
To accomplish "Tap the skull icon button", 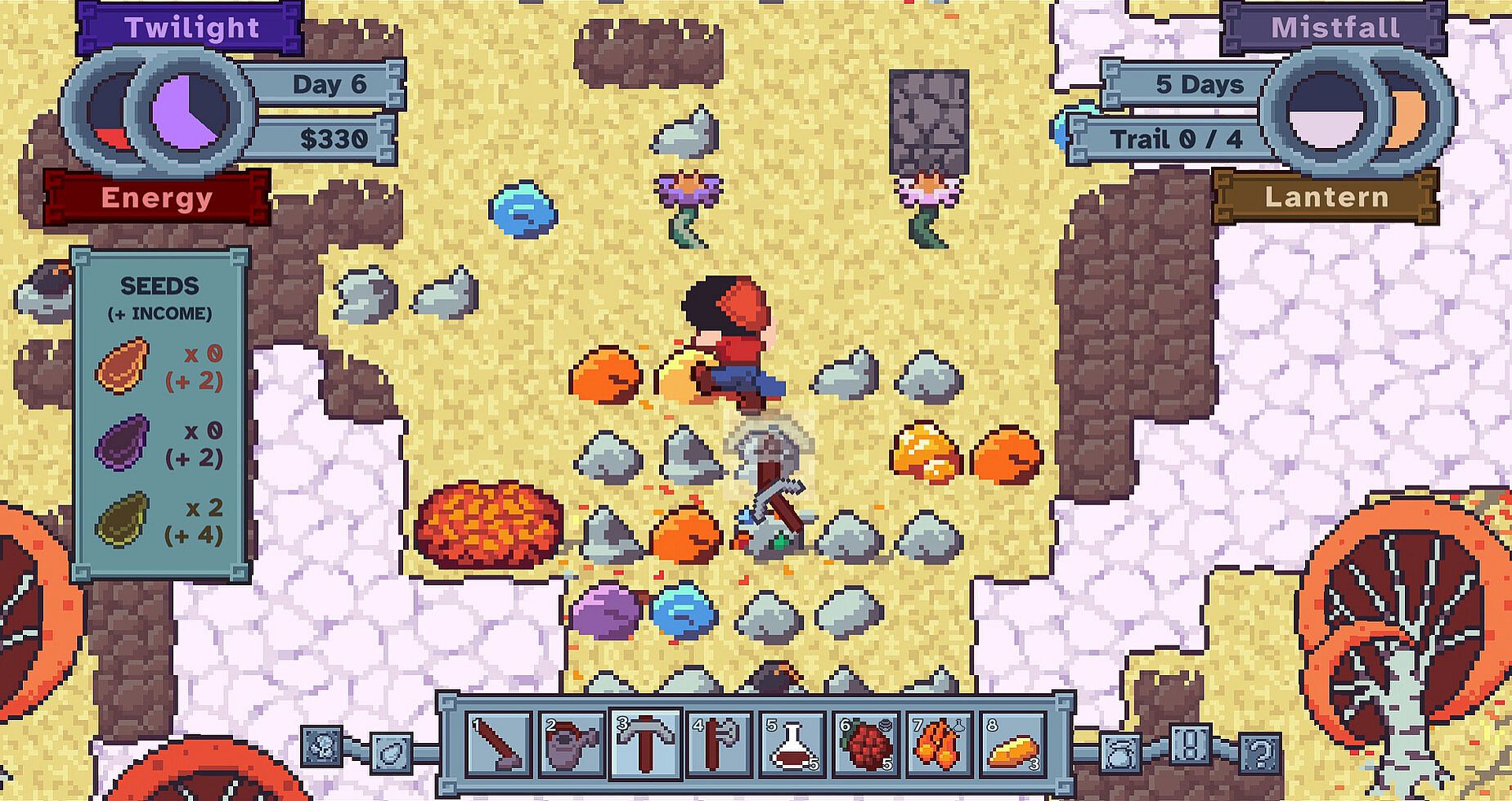I will [x=322, y=745].
